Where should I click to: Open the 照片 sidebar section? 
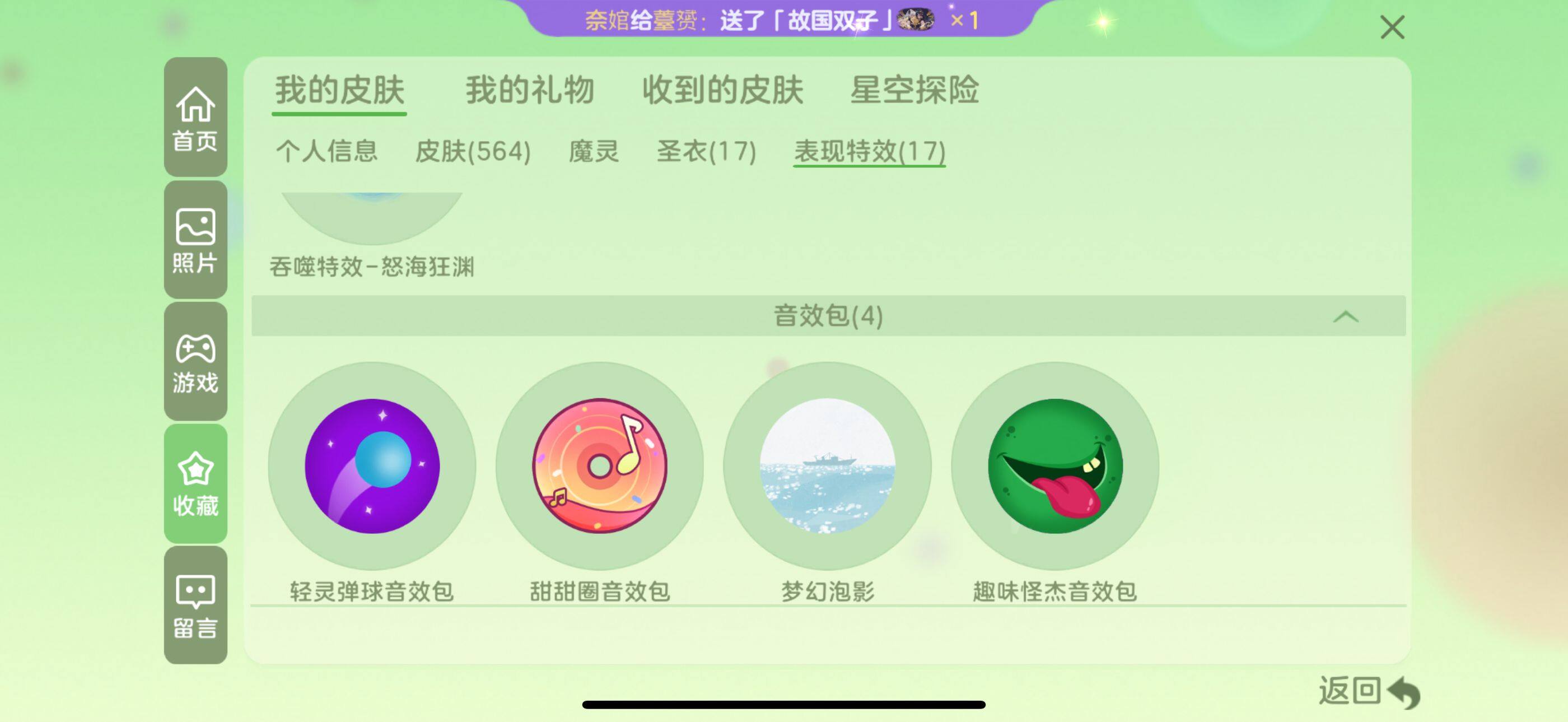[195, 240]
